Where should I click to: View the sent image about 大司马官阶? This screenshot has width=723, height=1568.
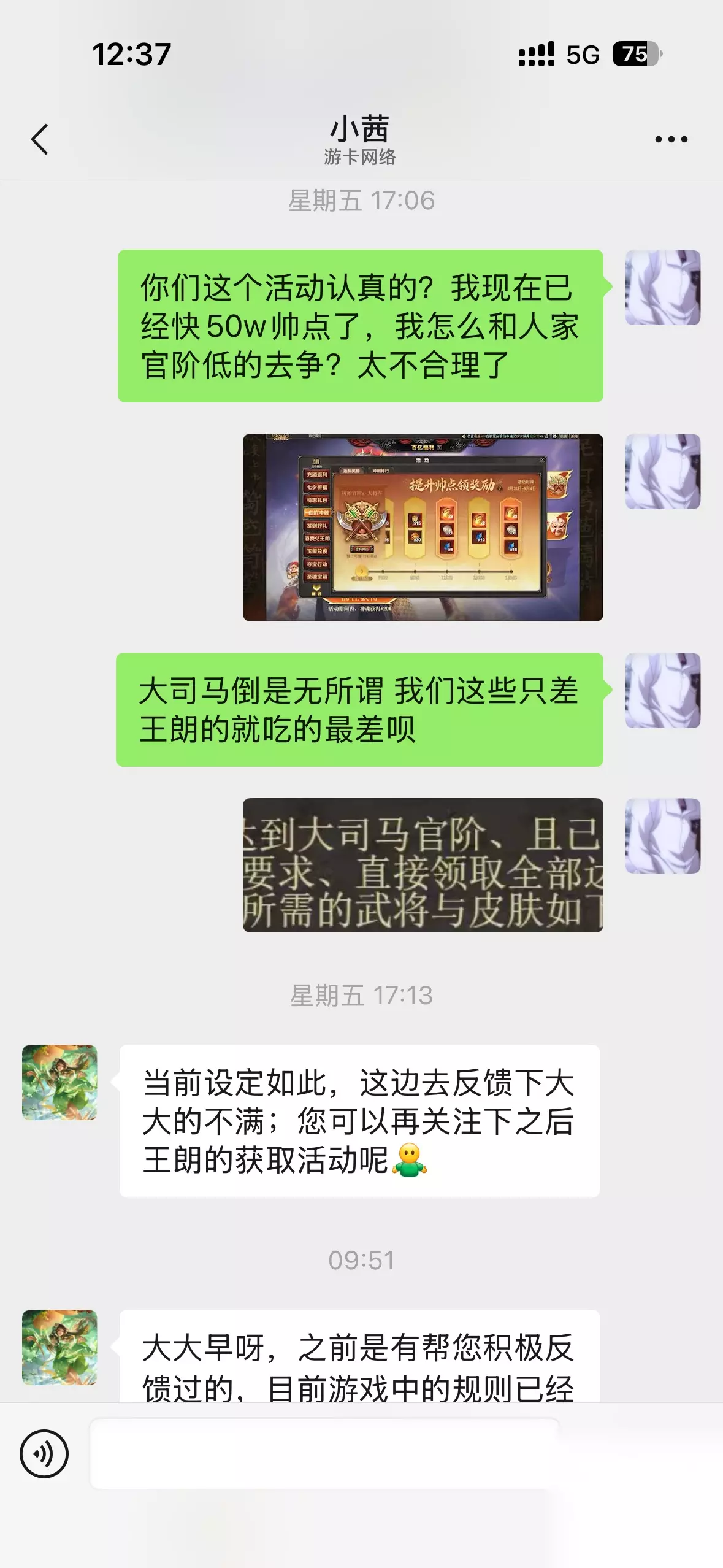(423, 865)
